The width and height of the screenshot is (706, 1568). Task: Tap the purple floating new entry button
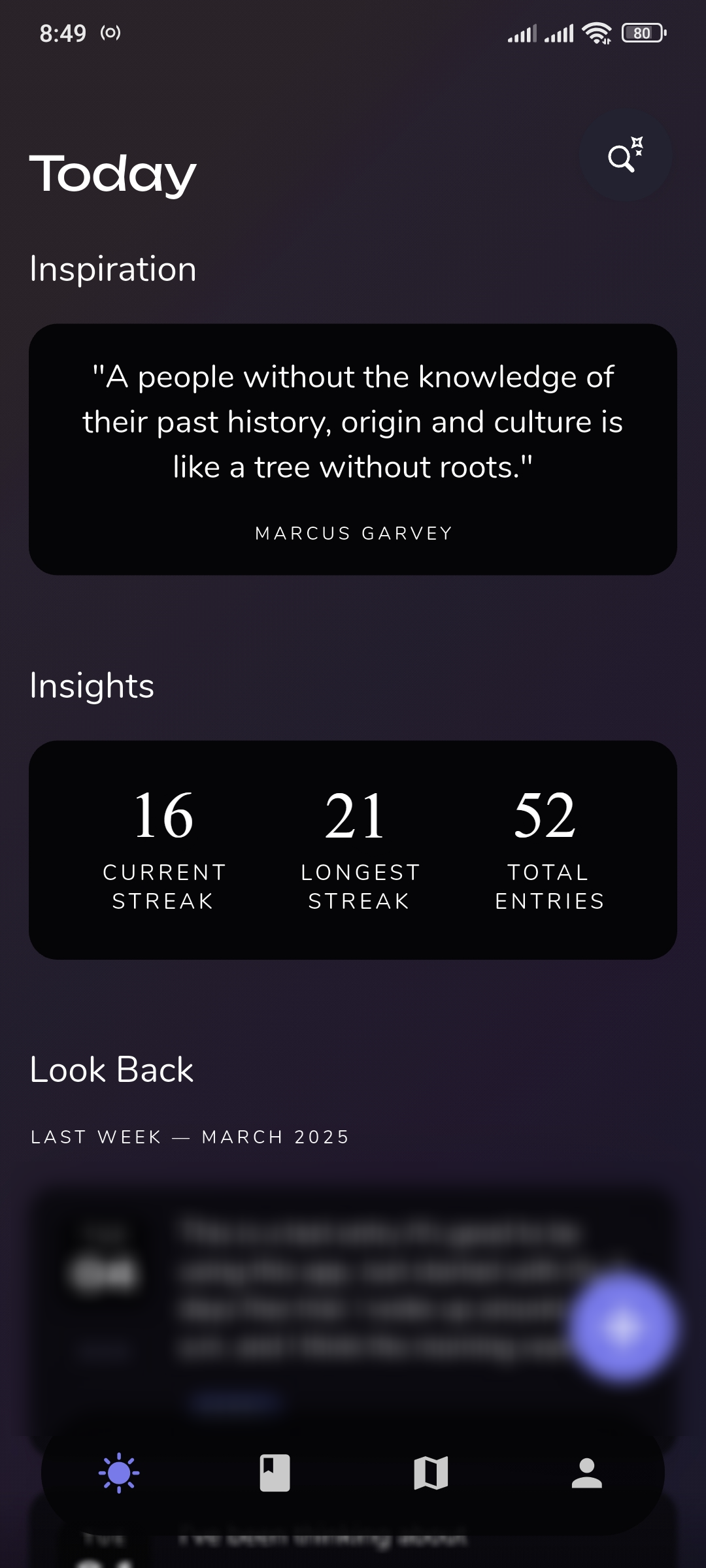click(622, 1327)
